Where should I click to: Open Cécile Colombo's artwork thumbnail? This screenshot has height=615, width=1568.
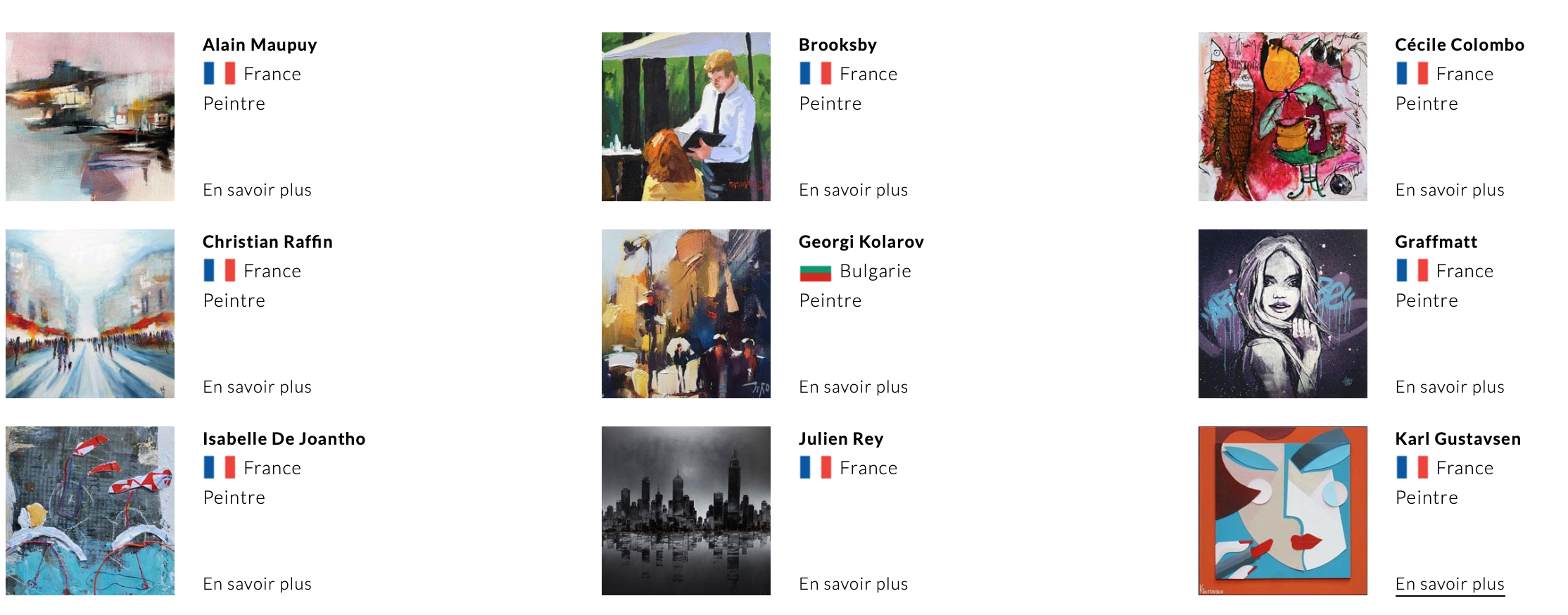1282,117
